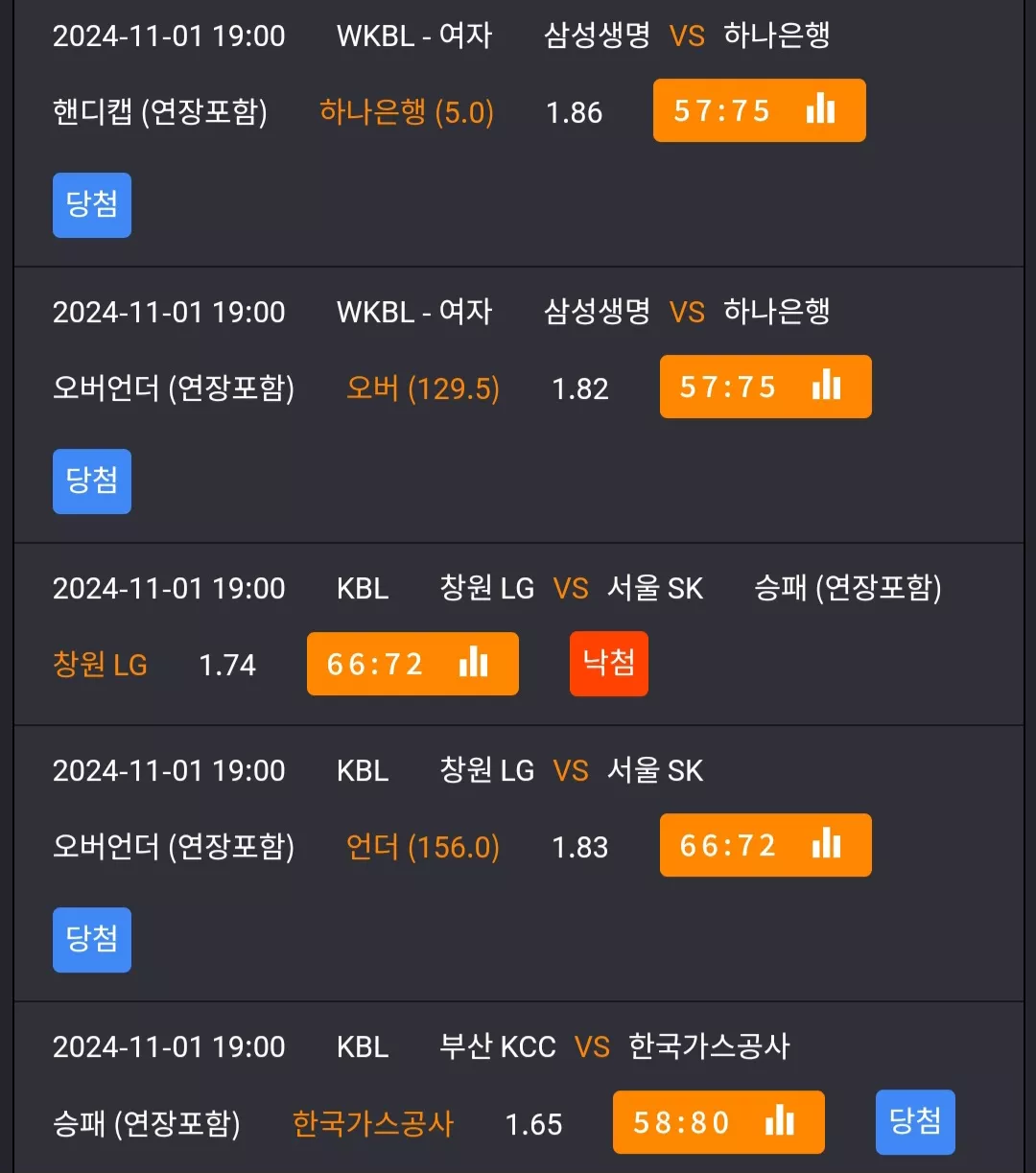Viewport: 1036px width, 1173px height.
Task: View 66:72 score stats for the 언더 (156.0) bet
Action: pyautogui.click(x=765, y=846)
